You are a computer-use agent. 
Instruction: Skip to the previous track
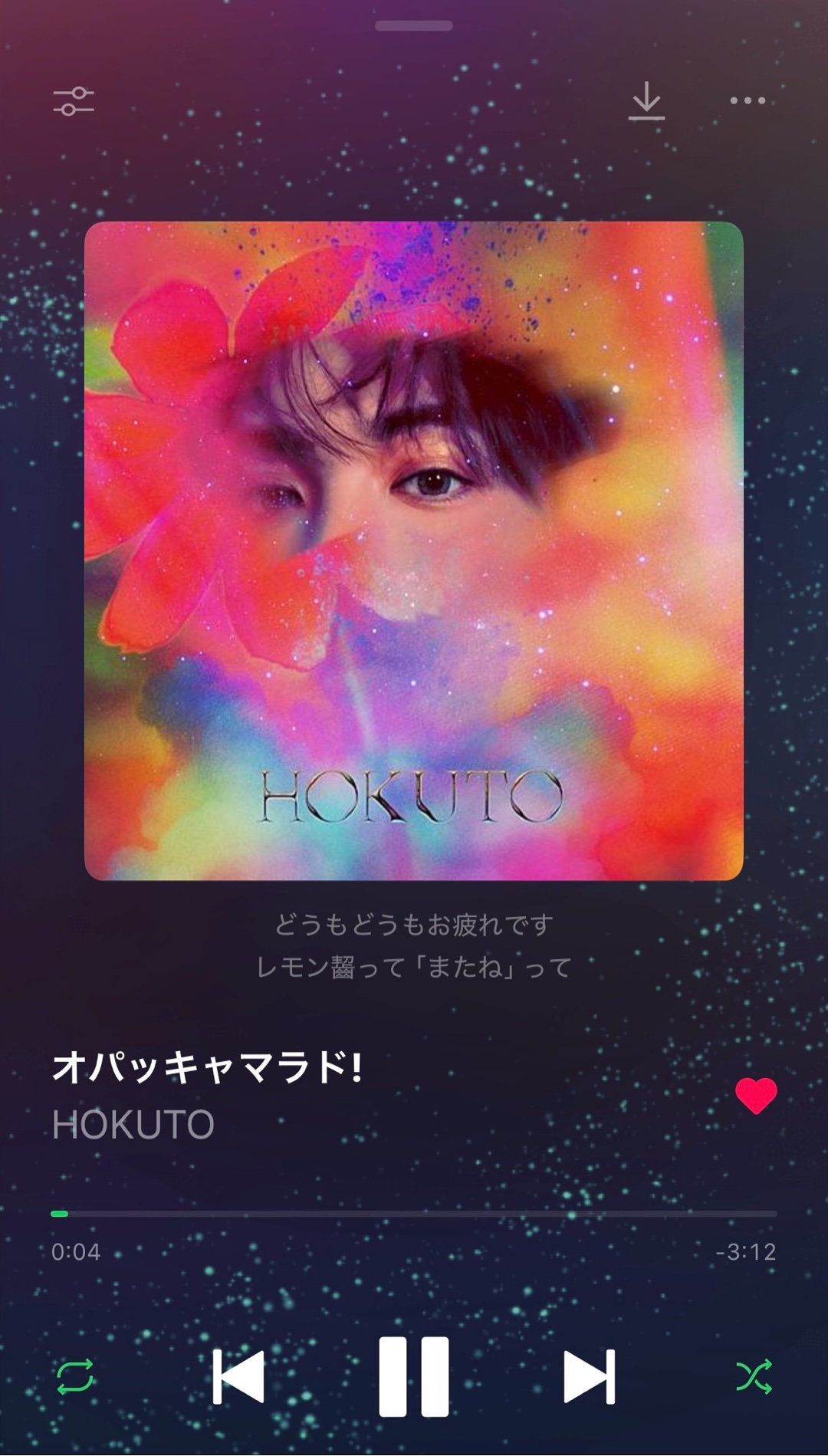tap(238, 1377)
